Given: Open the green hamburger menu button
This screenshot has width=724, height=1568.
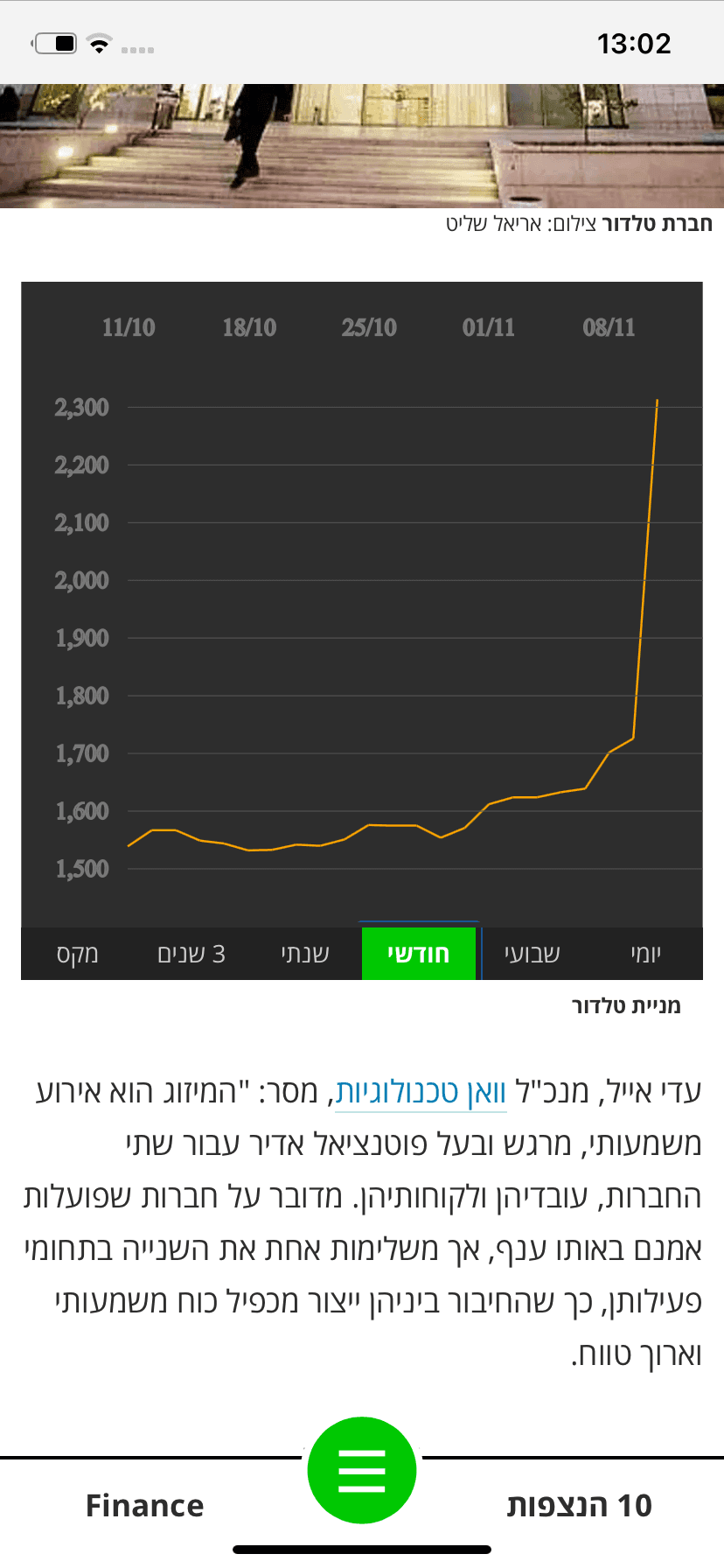Looking at the screenshot, I should click(361, 1469).
